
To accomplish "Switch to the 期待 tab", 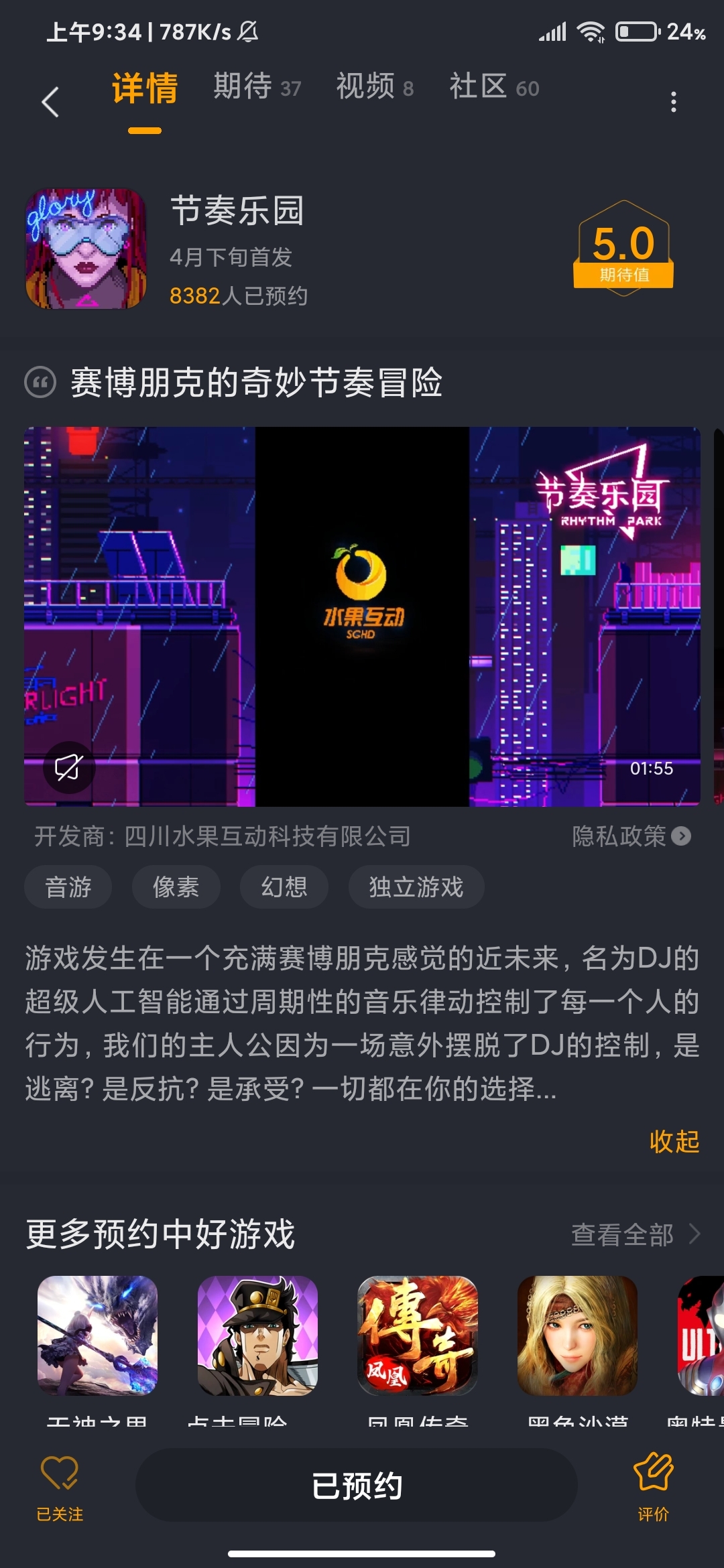I will click(257, 87).
